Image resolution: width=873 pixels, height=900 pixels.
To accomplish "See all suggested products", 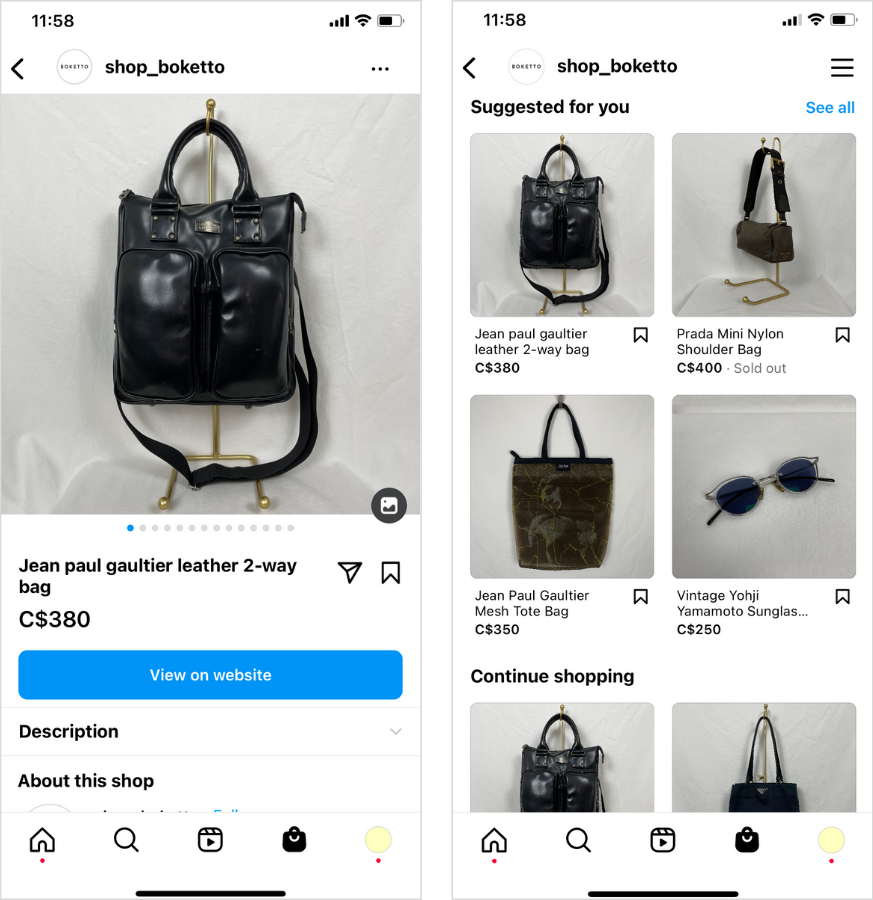I will click(x=830, y=108).
